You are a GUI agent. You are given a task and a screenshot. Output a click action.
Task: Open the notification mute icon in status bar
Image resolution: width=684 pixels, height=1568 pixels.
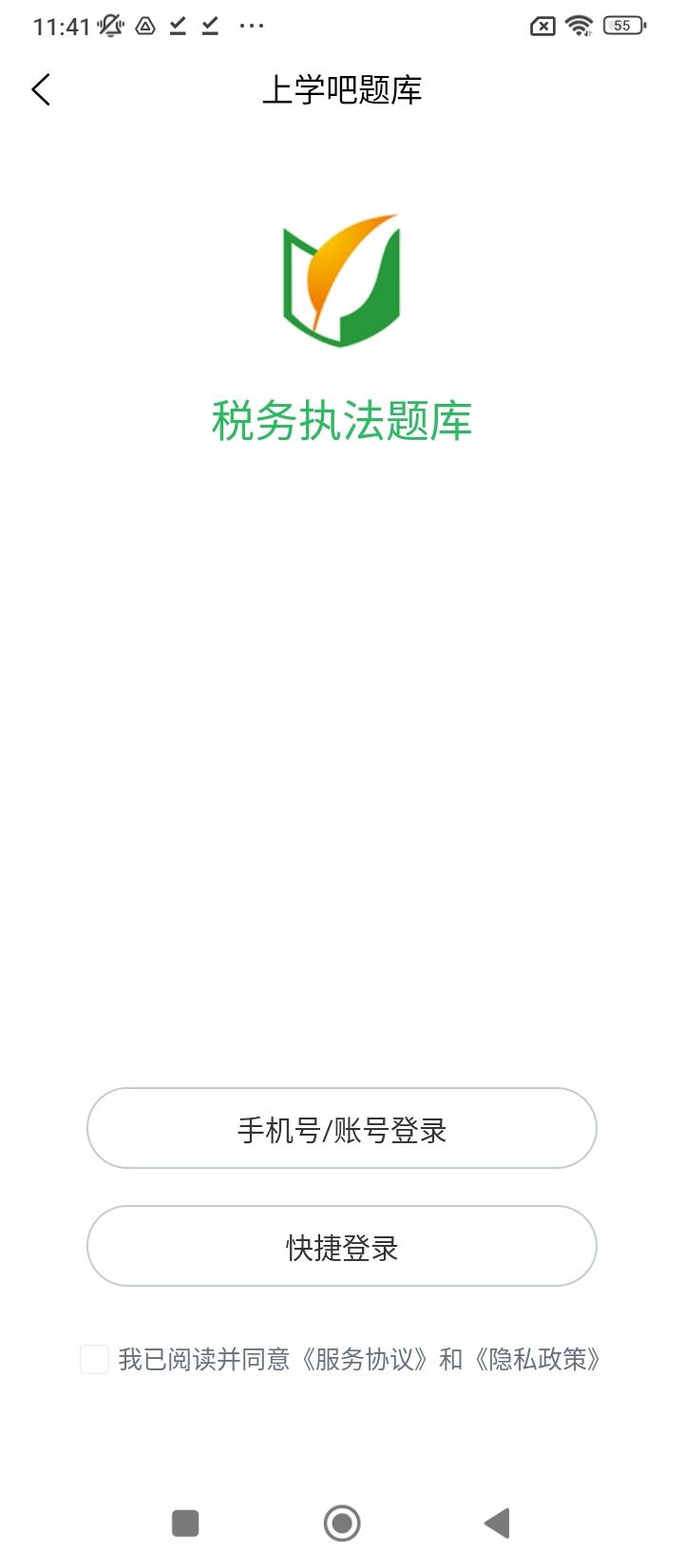pyautogui.click(x=109, y=24)
